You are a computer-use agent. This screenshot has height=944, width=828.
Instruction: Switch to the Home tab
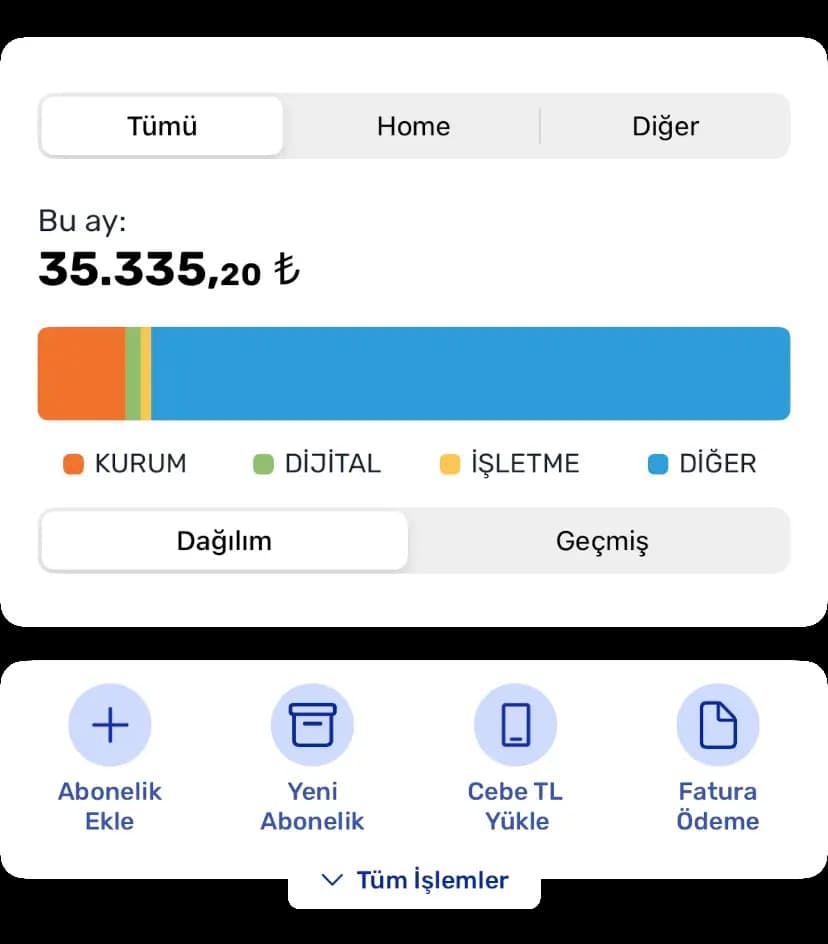pos(413,127)
